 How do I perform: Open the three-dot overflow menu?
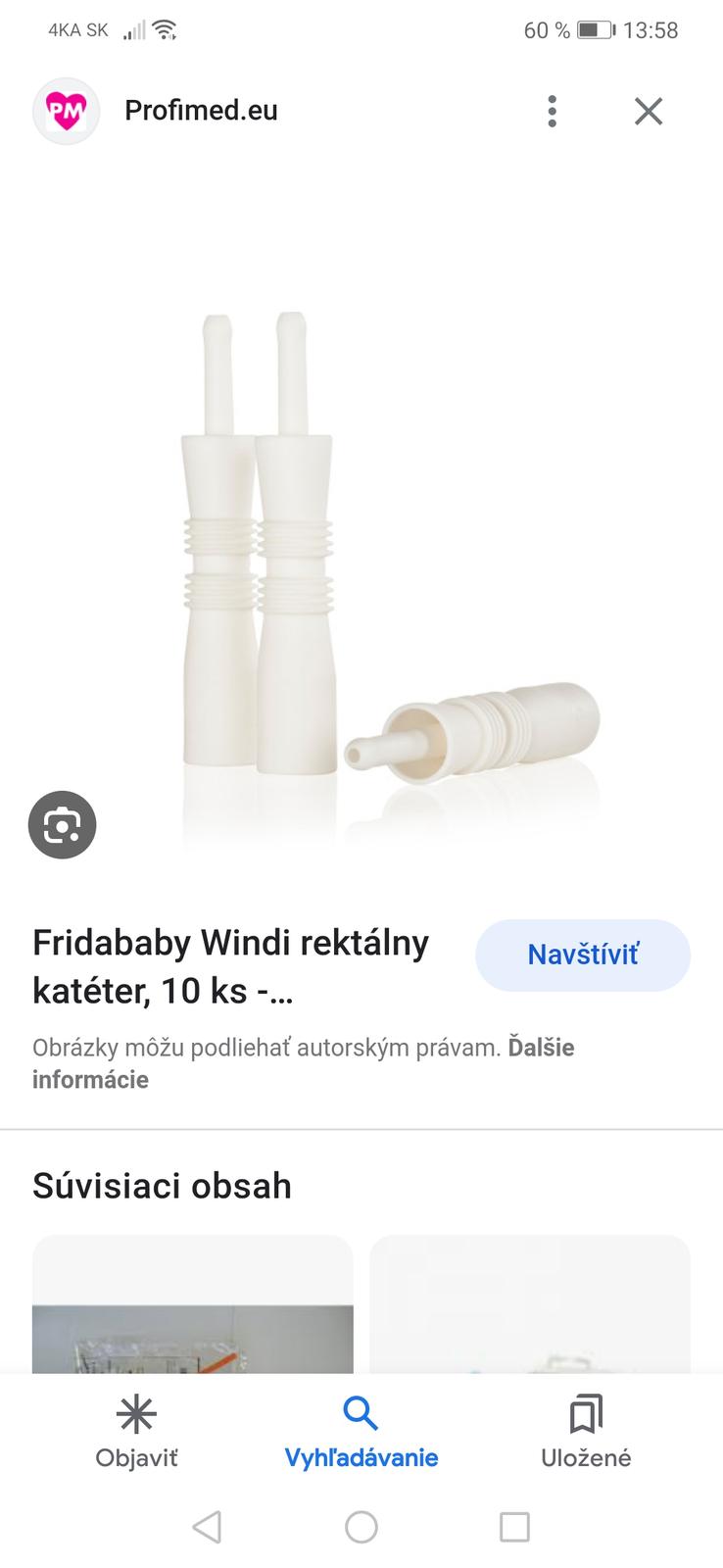(x=553, y=112)
